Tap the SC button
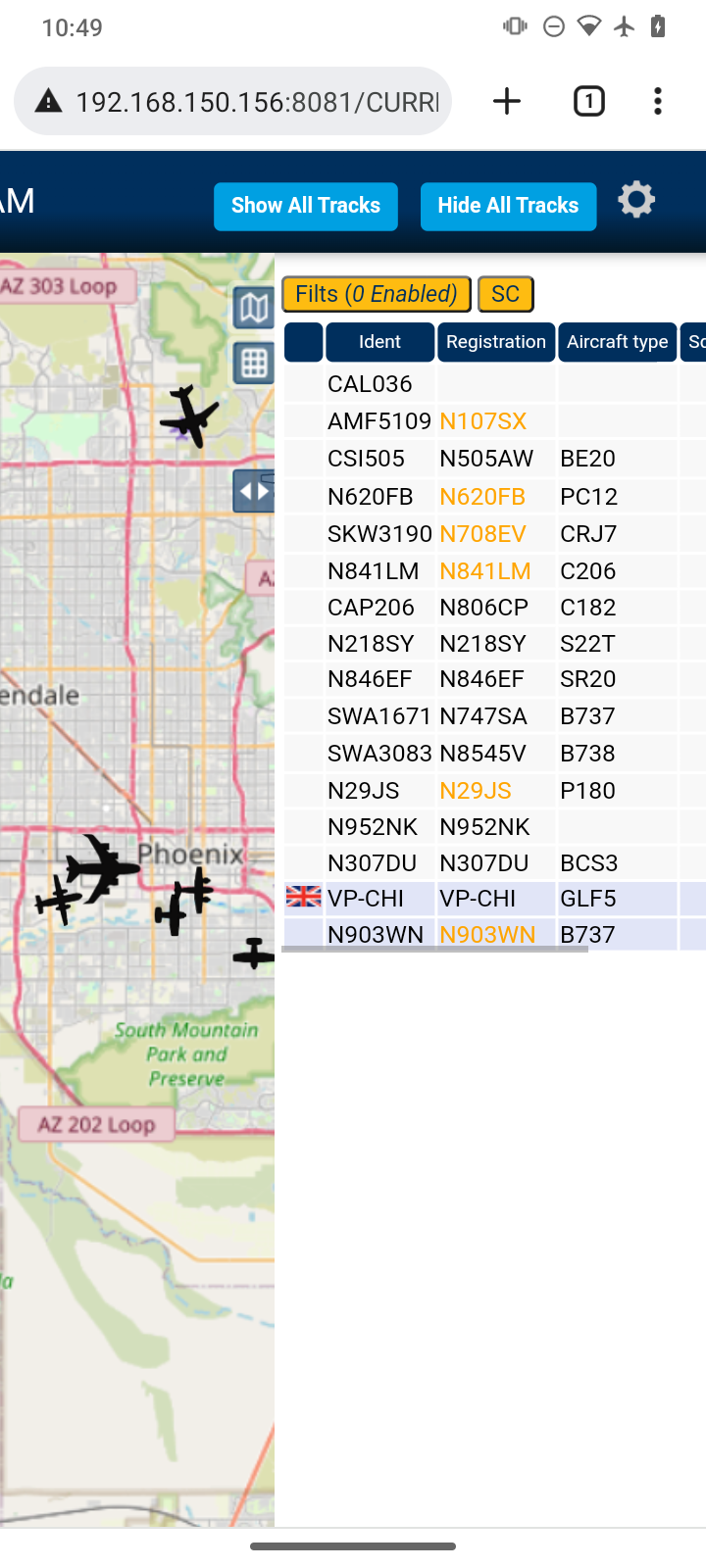The height and width of the screenshot is (1568, 706). 506,294
